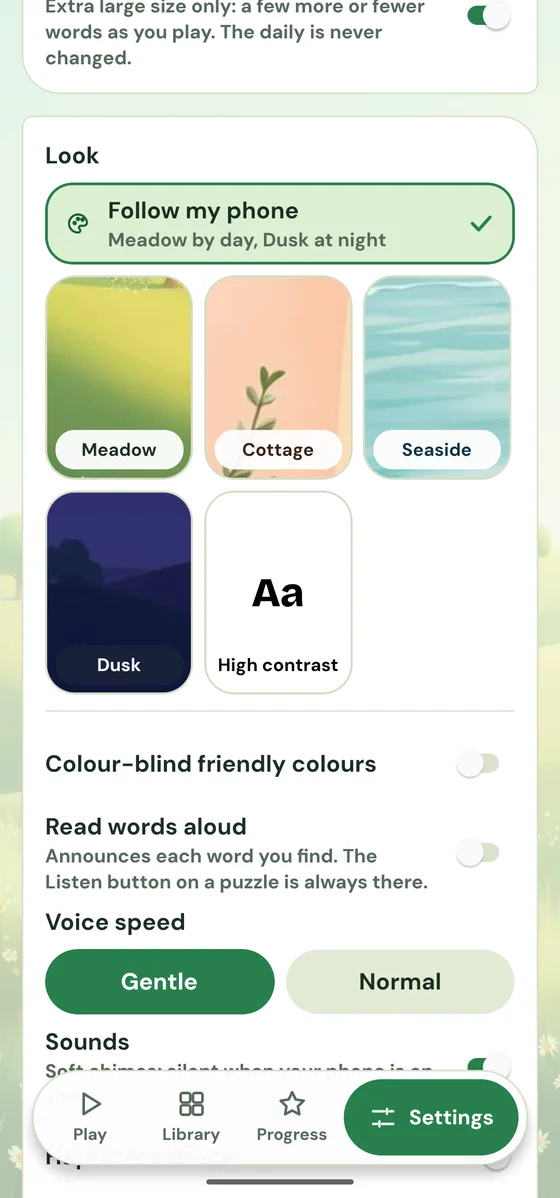
Task: Switch to the Dusk theme
Action: click(119, 592)
